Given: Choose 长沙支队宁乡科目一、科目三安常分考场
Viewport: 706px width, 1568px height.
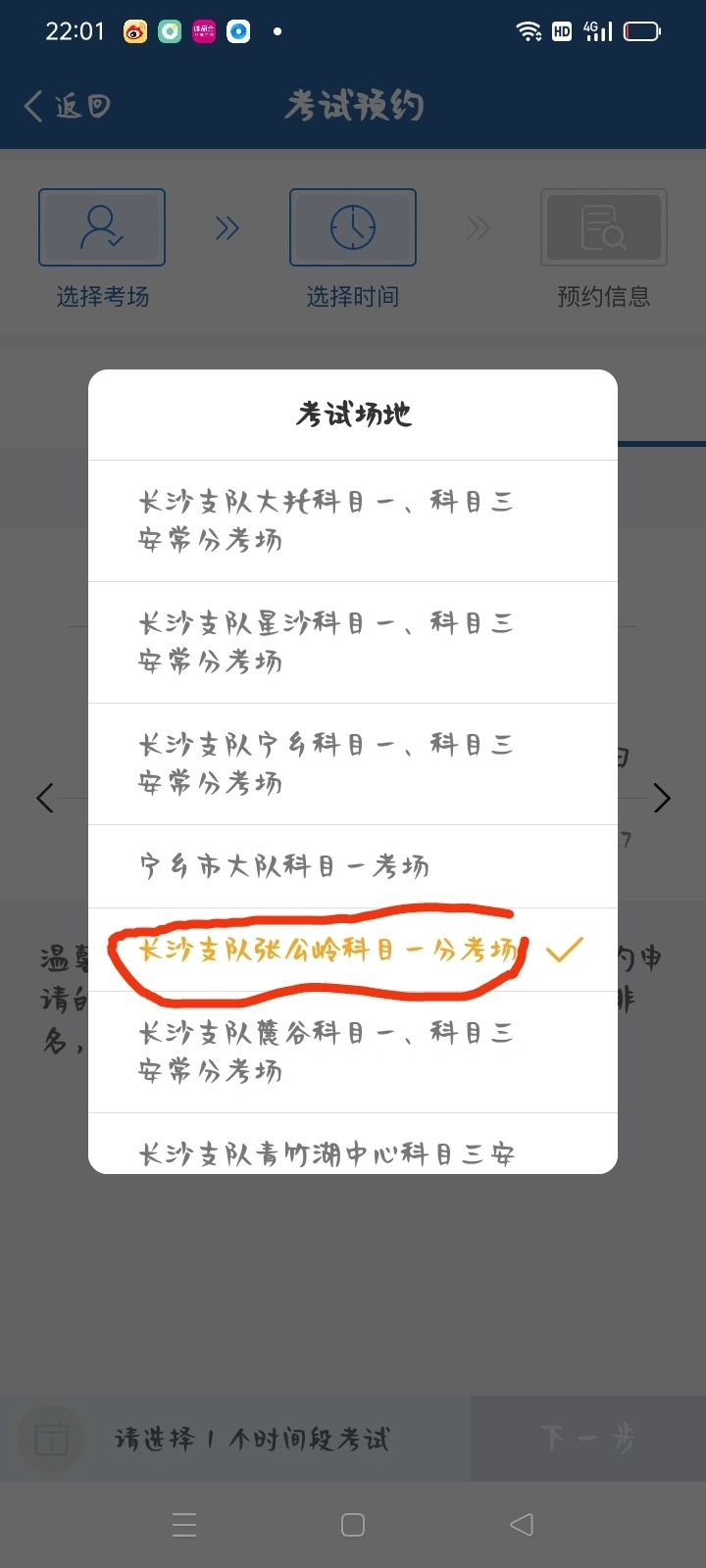Looking at the screenshot, I should 353,763.
